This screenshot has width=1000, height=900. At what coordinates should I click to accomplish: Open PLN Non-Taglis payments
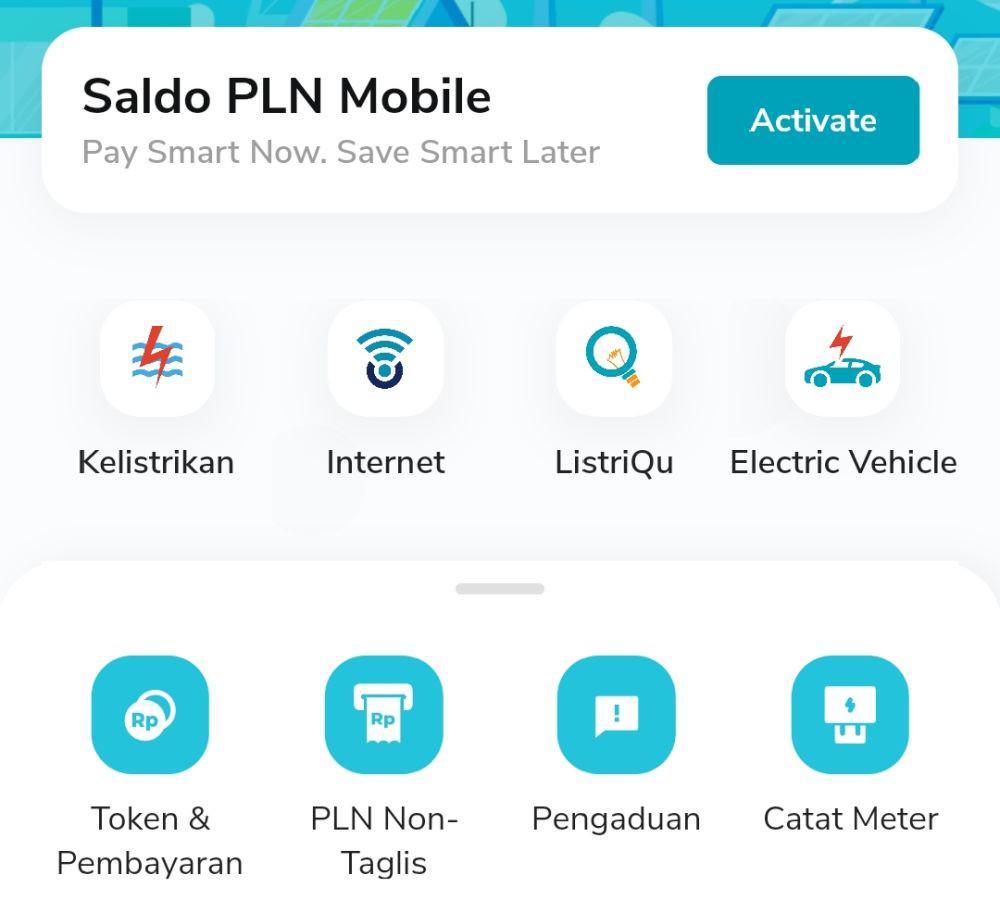(x=384, y=715)
